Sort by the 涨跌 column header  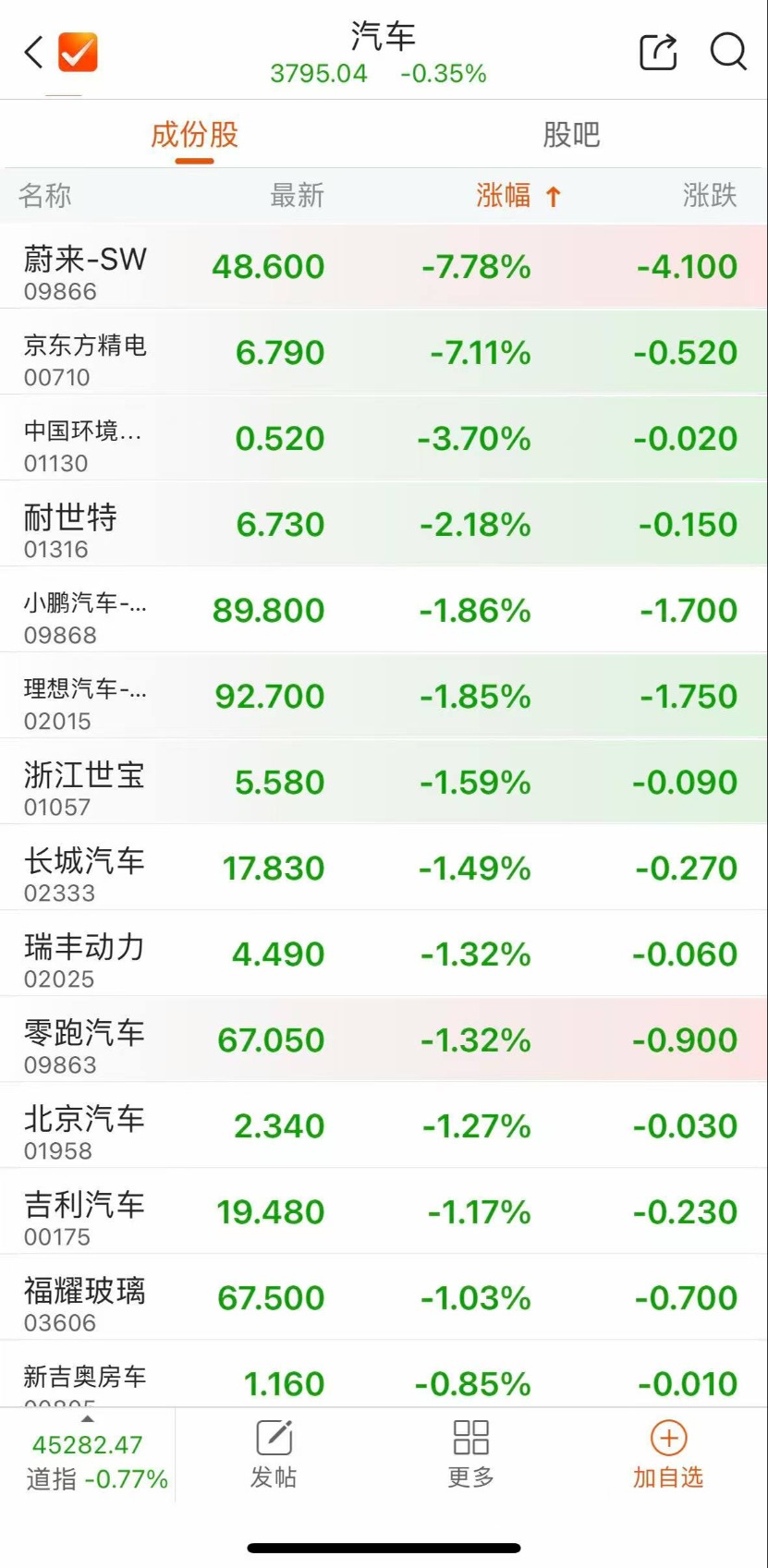click(x=710, y=195)
